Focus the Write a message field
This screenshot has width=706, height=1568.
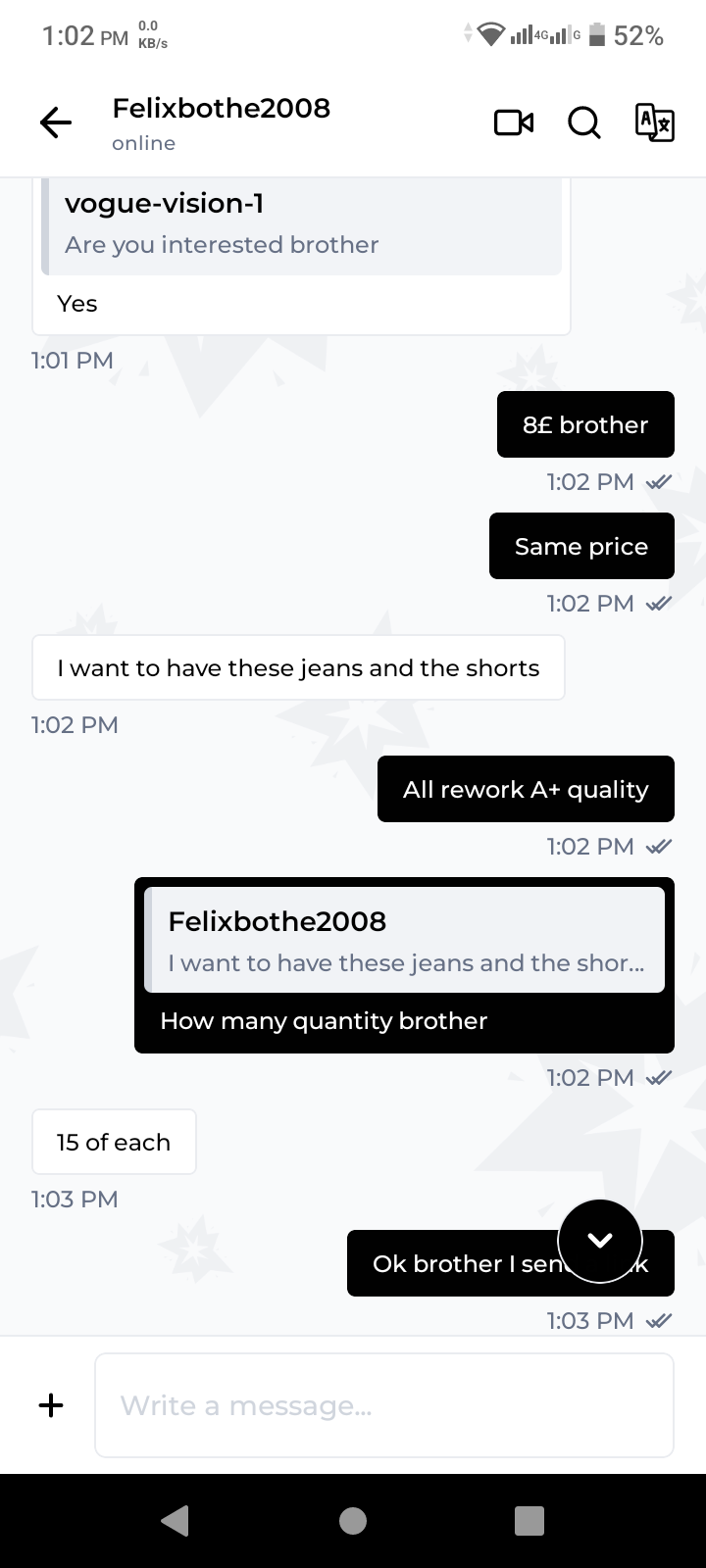pos(384,1405)
